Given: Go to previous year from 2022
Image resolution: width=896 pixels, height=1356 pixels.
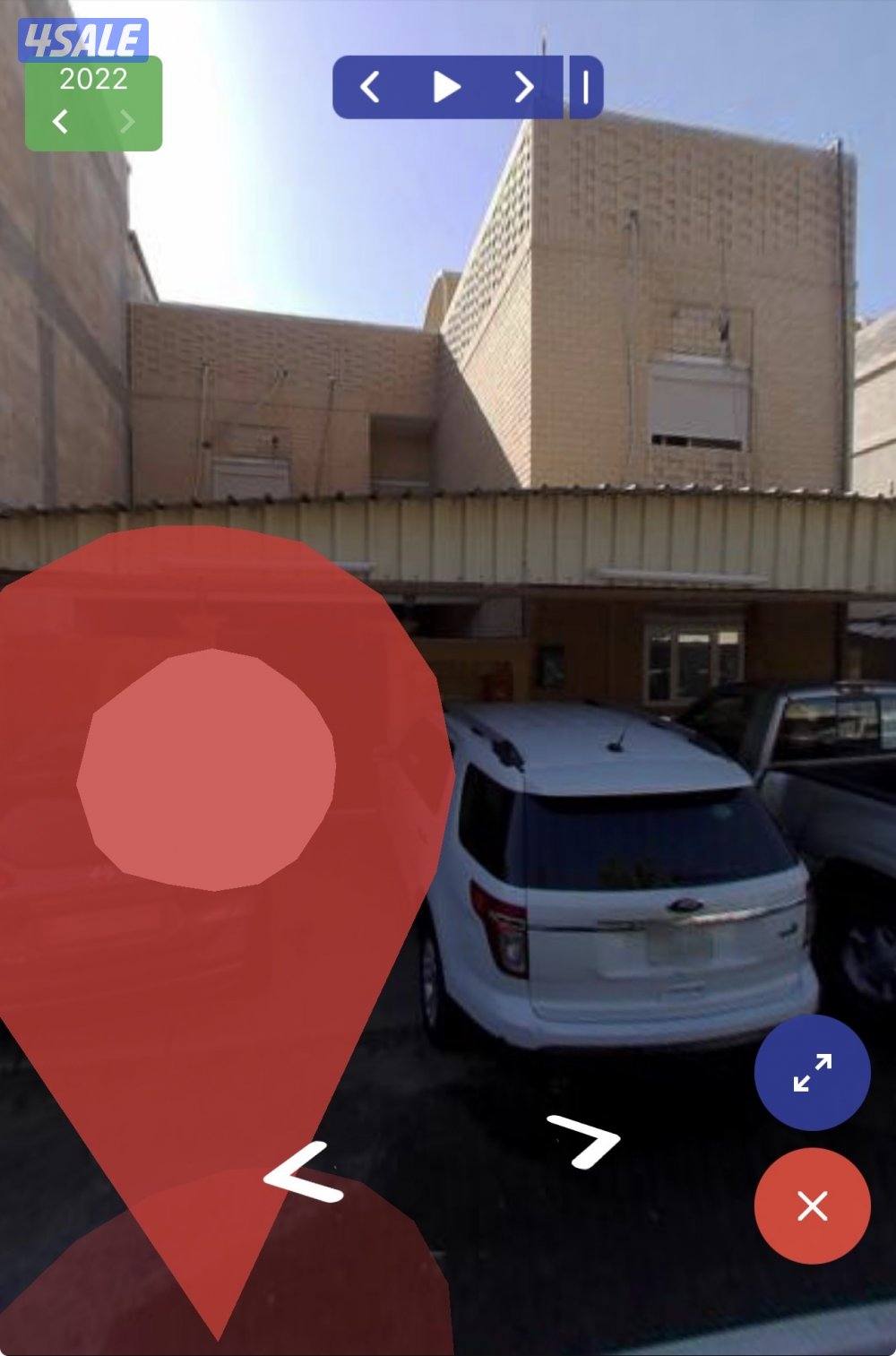Looking at the screenshot, I should pos(61,121).
